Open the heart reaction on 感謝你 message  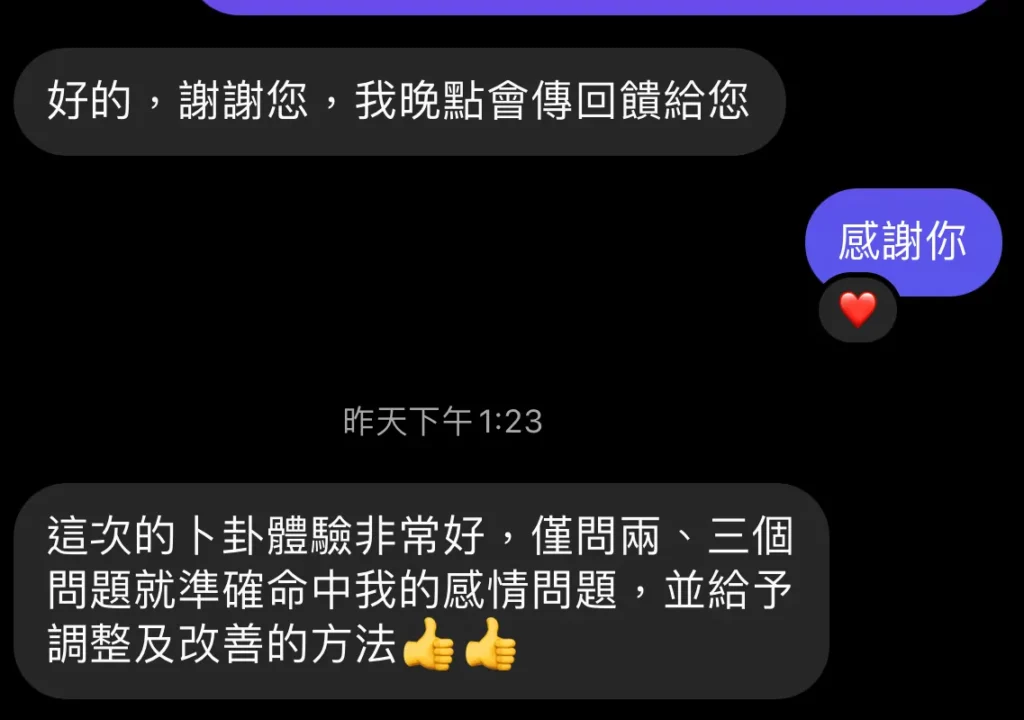point(857,309)
